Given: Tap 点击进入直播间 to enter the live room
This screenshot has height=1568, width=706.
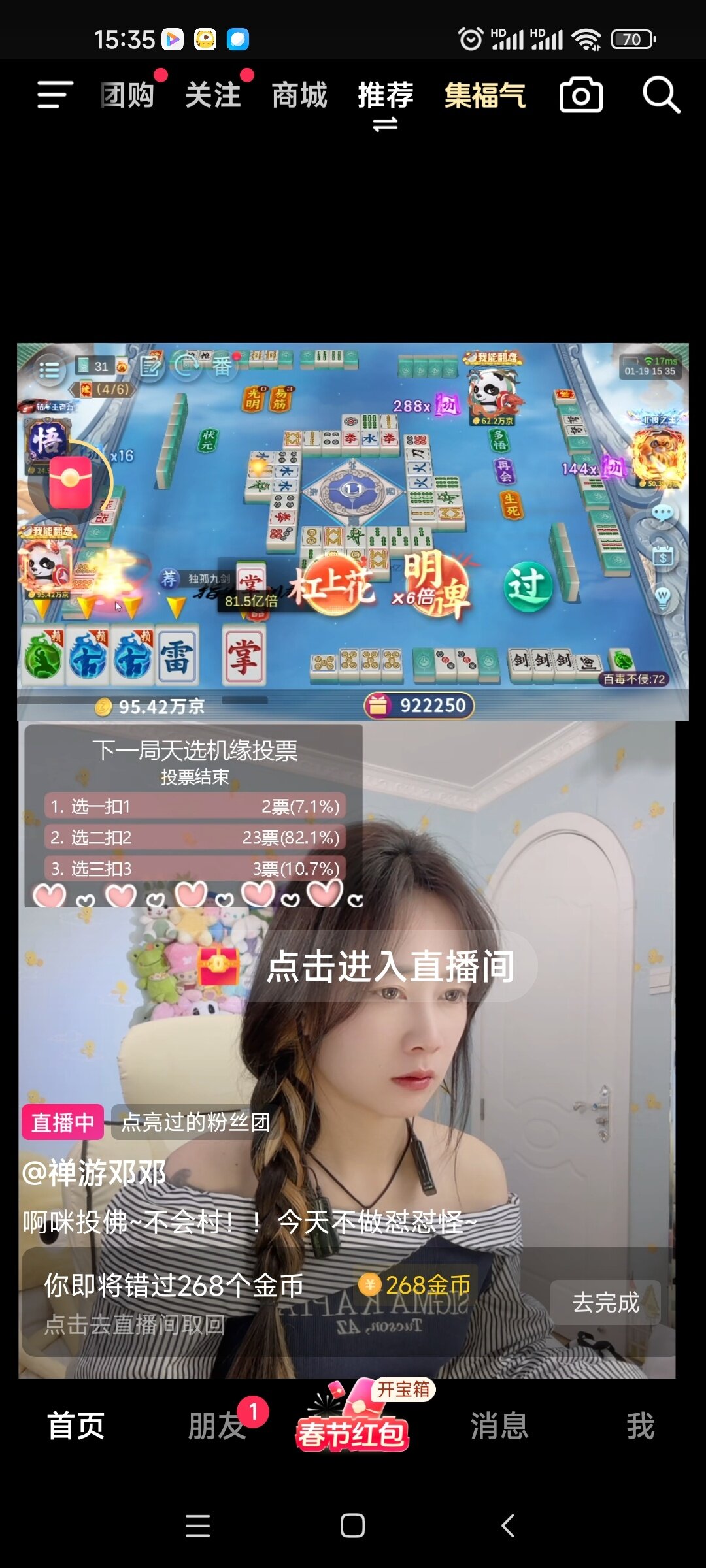Looking at the screenshot, I should (x=390, y=966).
